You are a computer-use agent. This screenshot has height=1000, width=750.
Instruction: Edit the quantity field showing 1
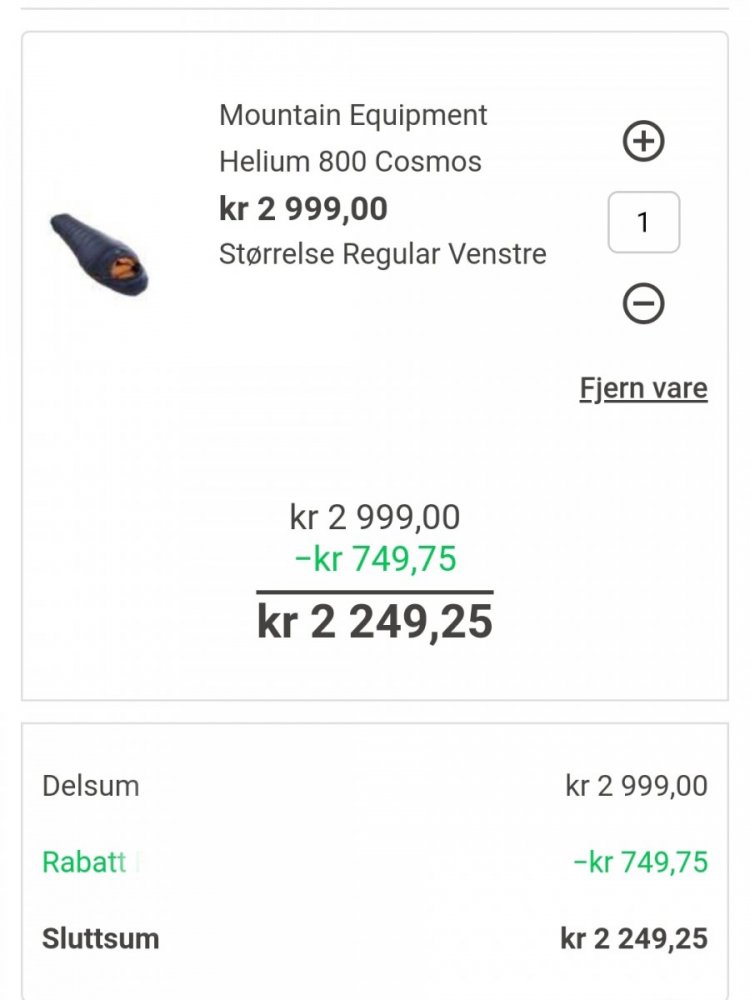click(644, 222)
